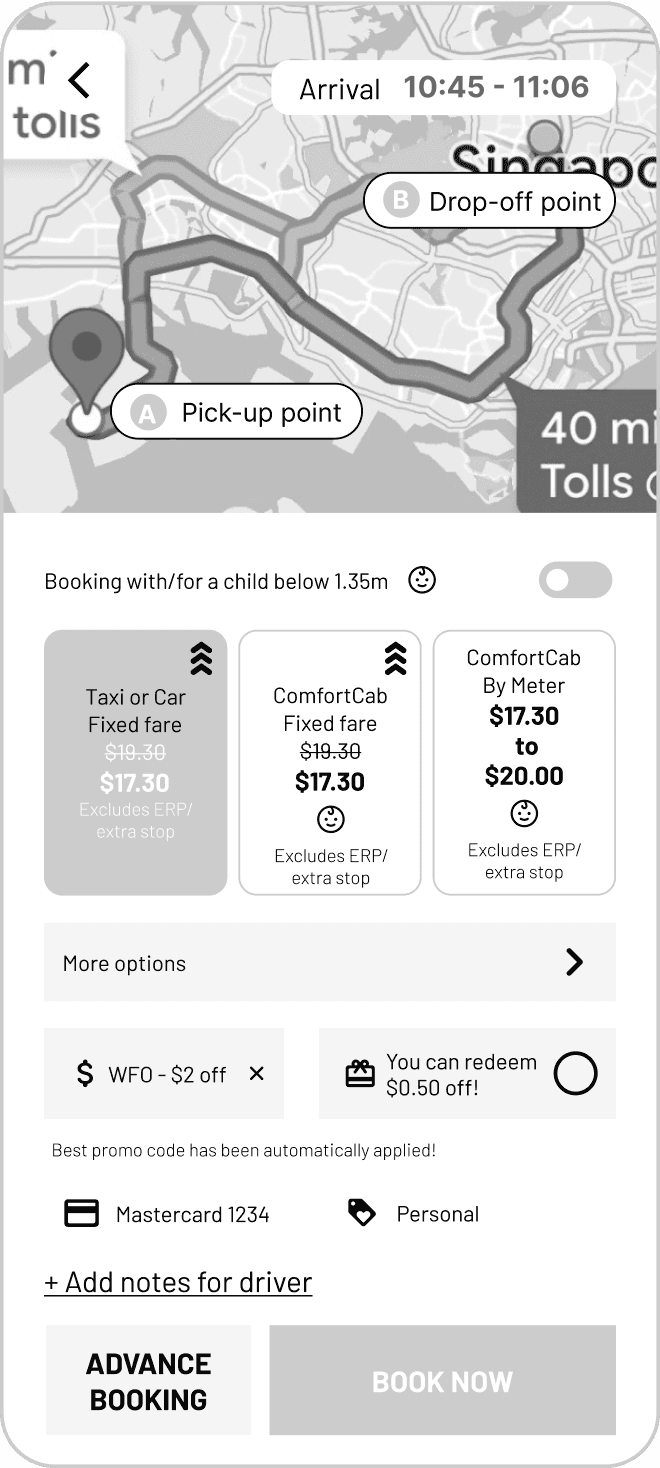Viewport: 660px width, 1468px height.
Task: Go back using the top-left arrow
Action: 80,79
